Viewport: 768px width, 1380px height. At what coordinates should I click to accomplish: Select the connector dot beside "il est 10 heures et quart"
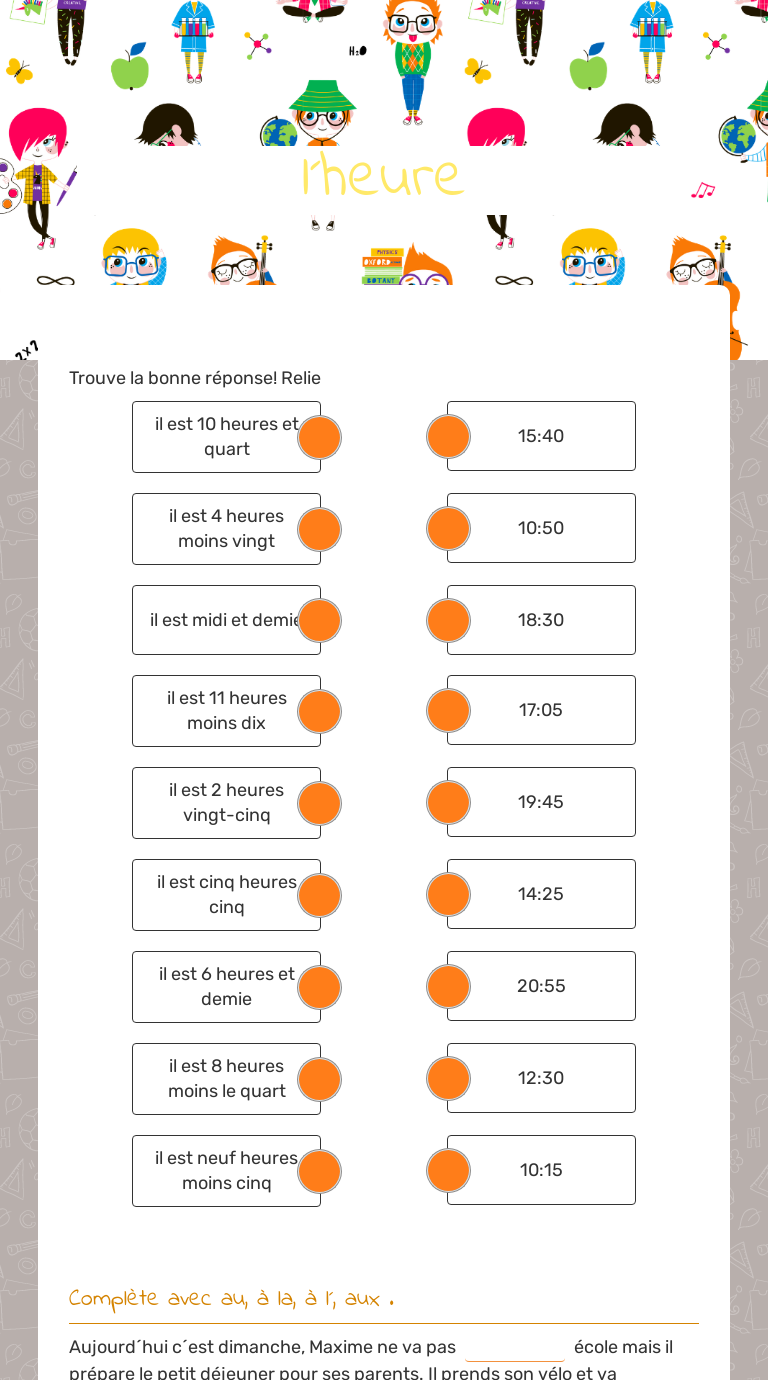point(319,437)
